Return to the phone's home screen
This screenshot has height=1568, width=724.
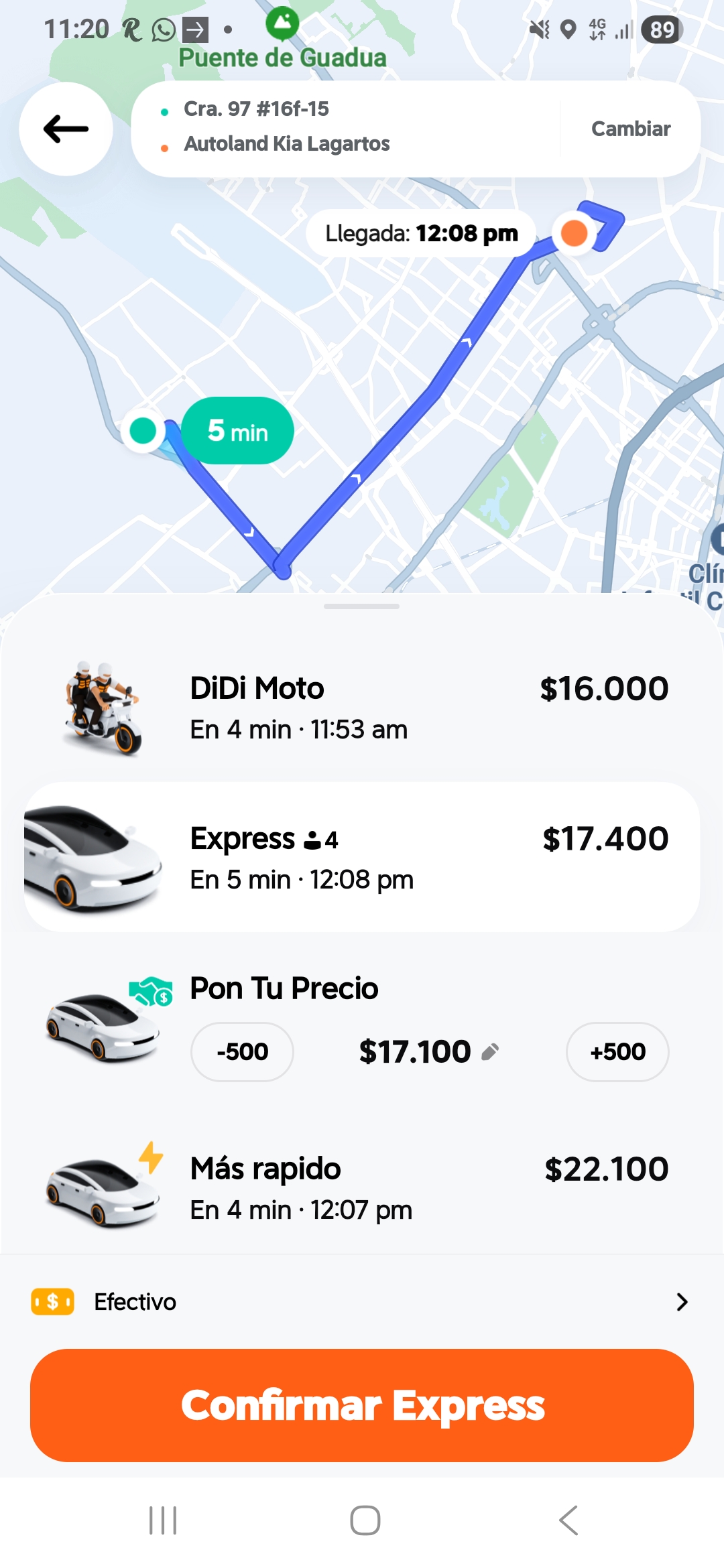(365, 1520)
